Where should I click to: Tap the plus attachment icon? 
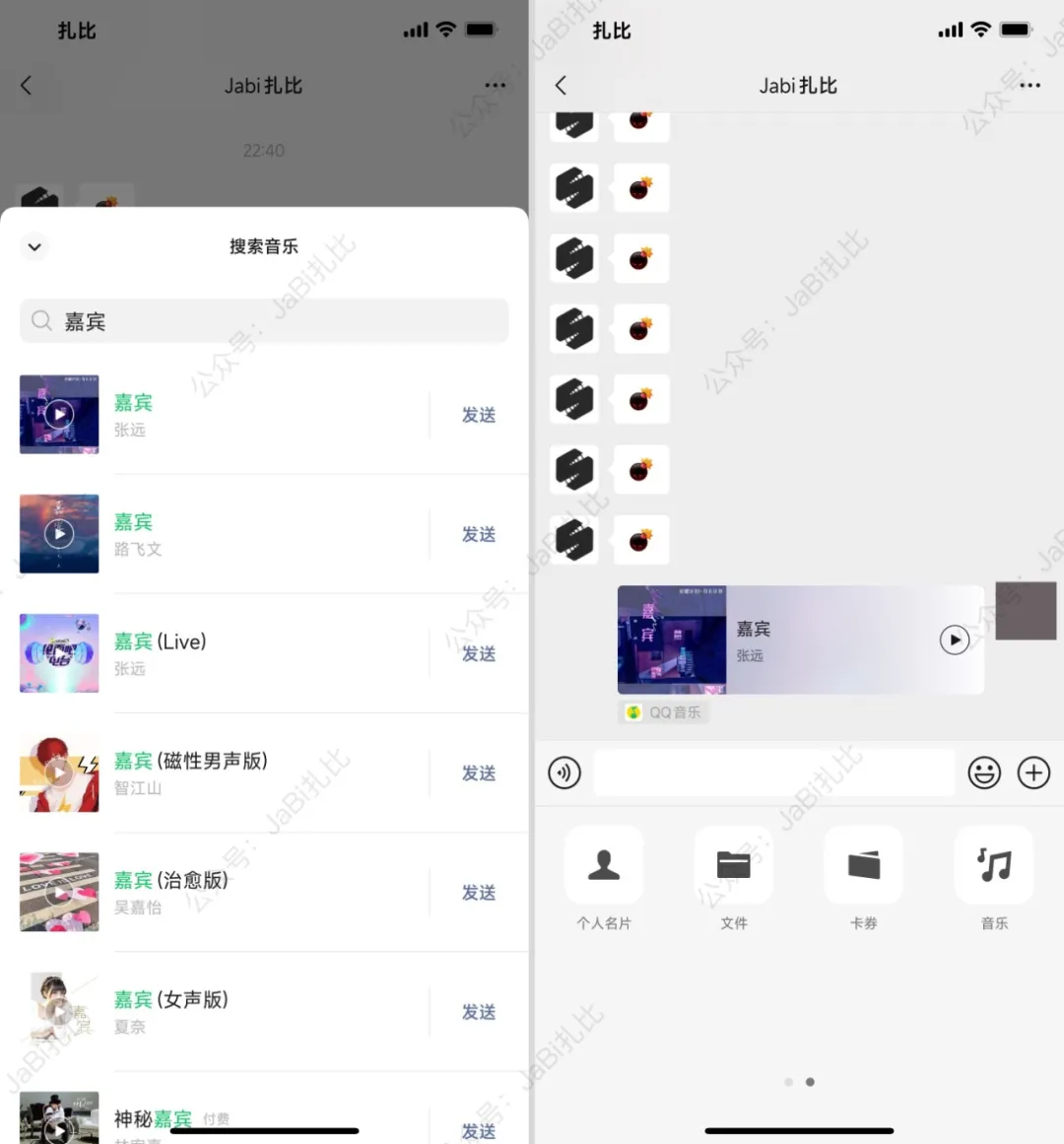tap(1033, 774)
